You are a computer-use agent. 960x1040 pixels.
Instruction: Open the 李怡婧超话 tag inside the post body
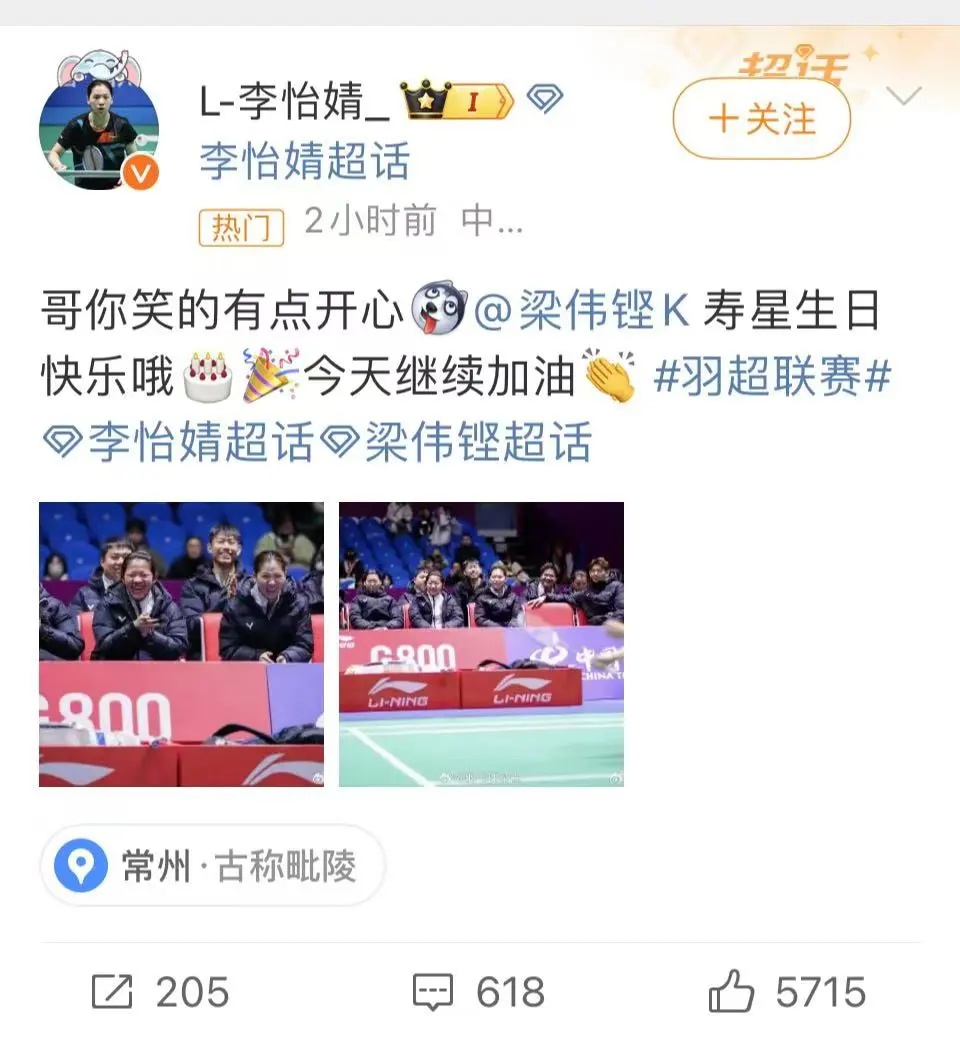coord(183,435)
